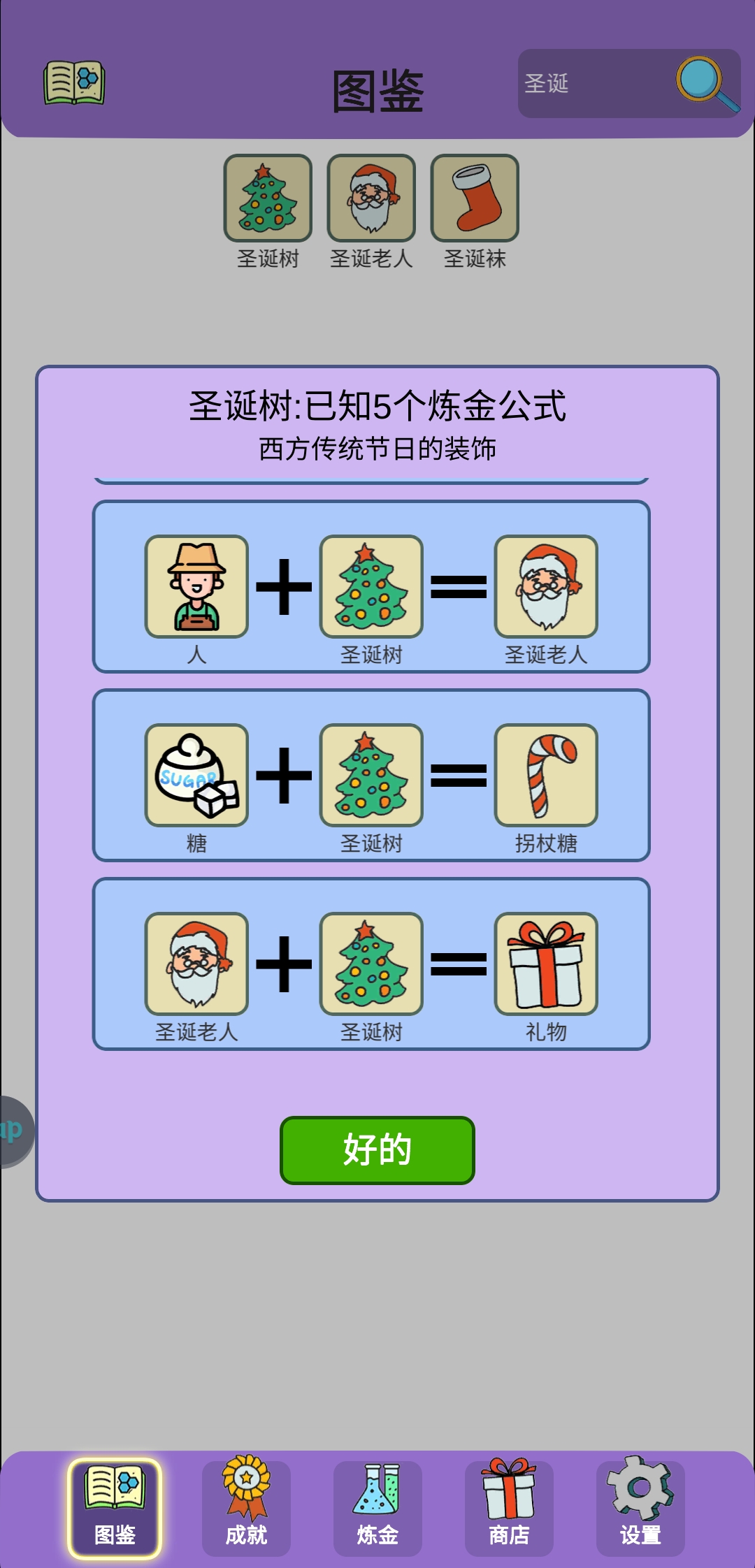View the 拐杖糖 result item
The width and height of the screenshot is (755, 1568).
546,775
